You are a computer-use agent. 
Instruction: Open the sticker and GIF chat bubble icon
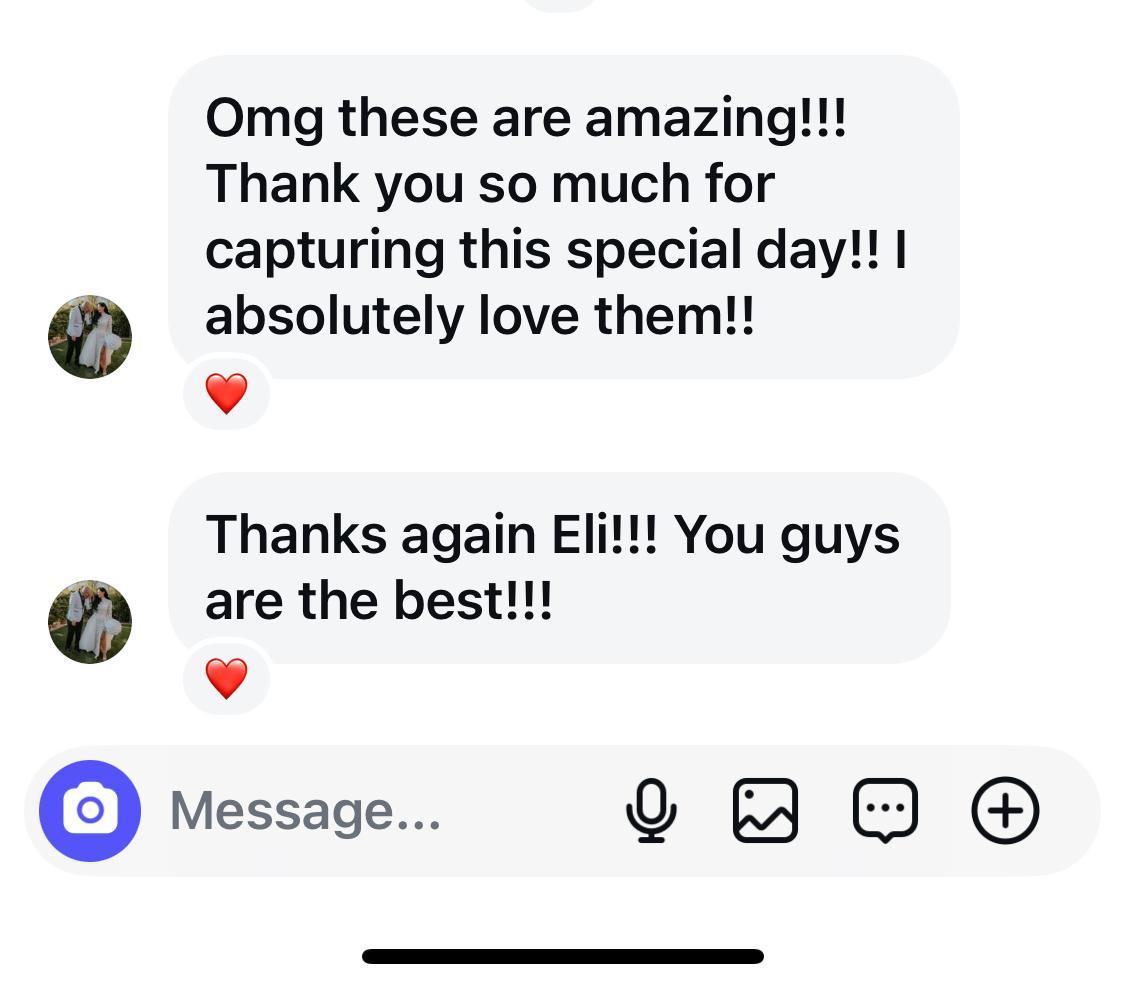[x=885, y=811]
